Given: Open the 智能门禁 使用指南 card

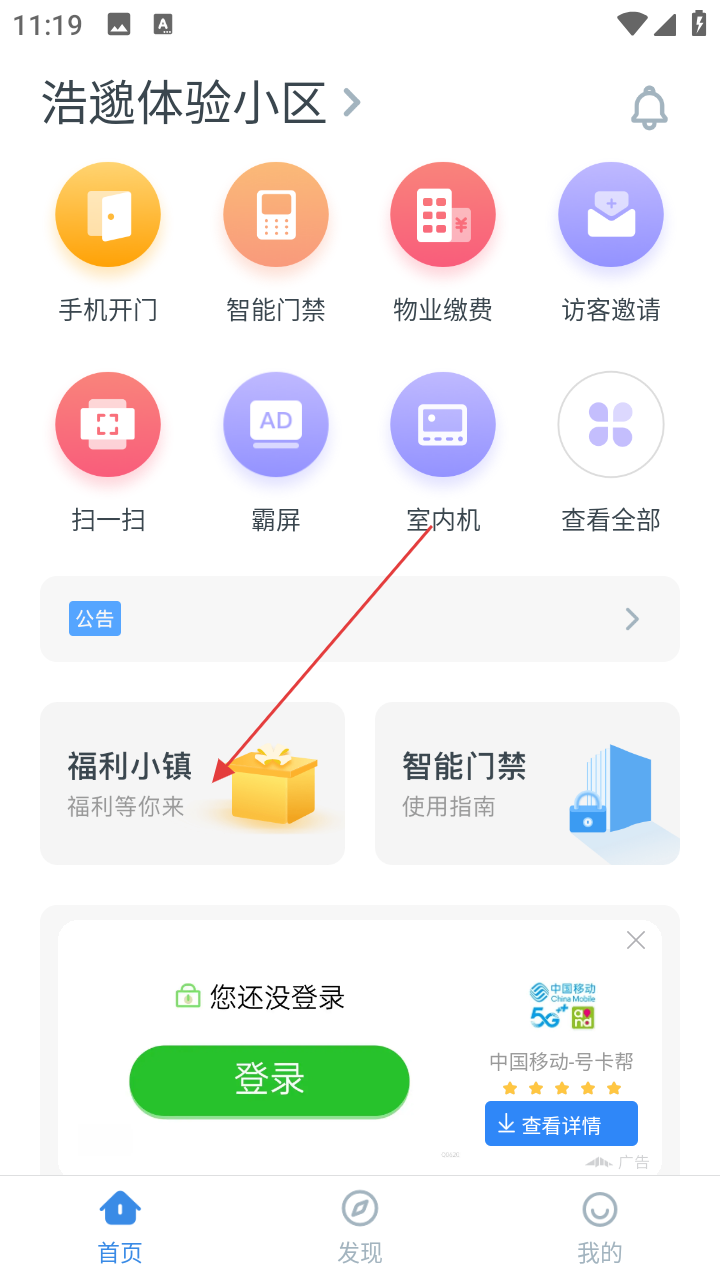Looking at the screenshot, I should [527, 783].
